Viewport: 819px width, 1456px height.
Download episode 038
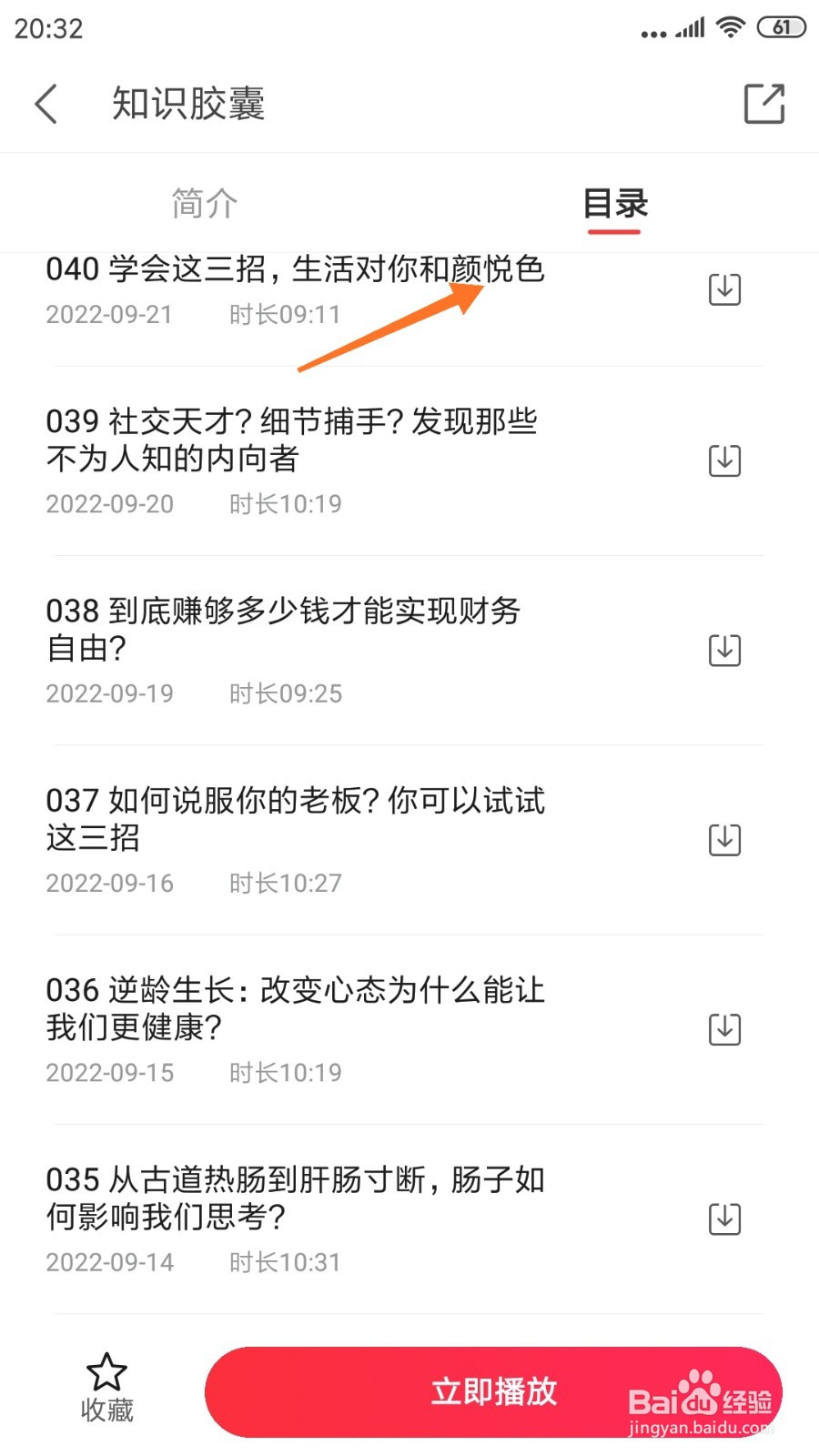tap(724, 650)
